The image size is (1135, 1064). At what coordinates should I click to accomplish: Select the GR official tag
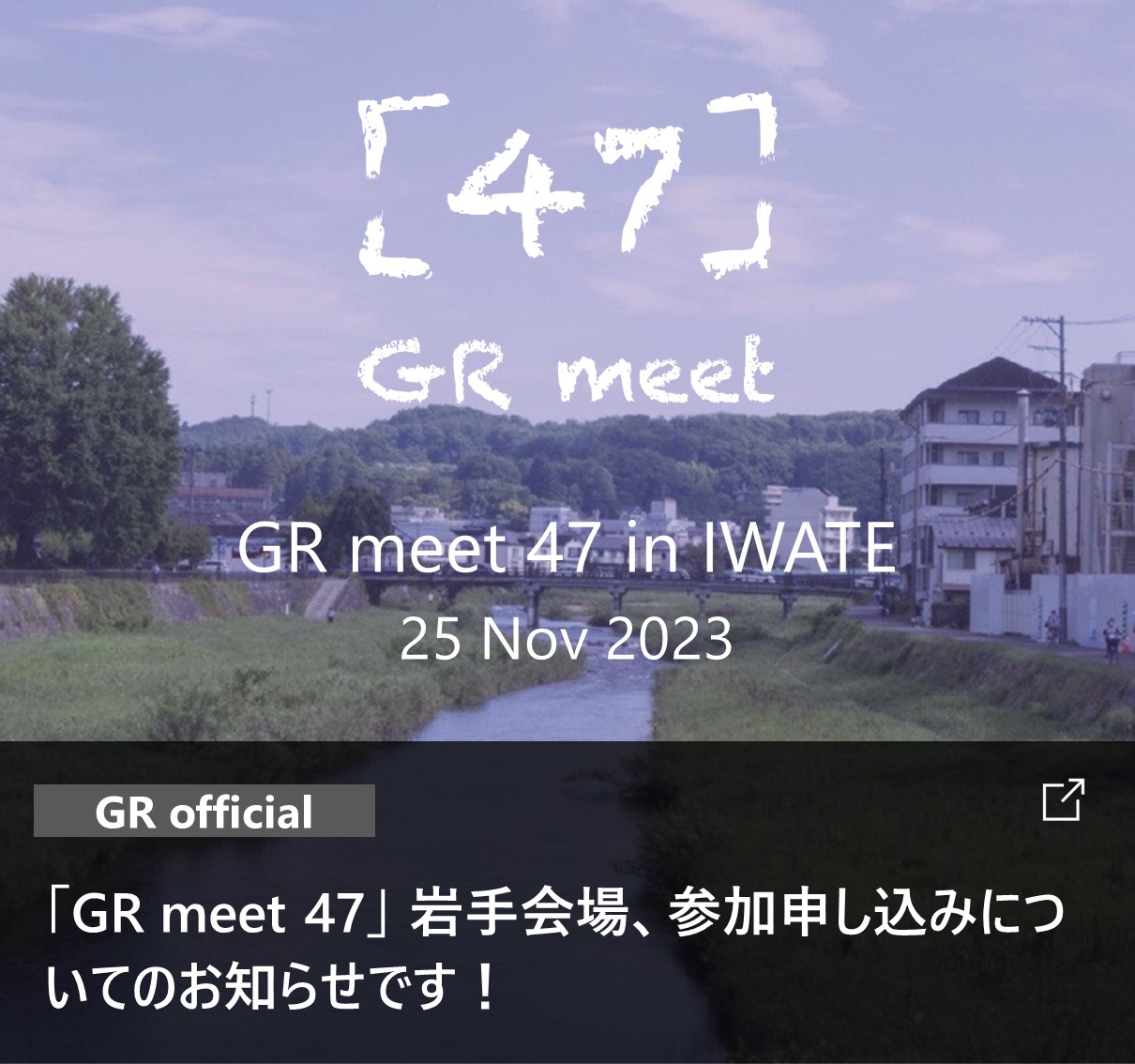[x=204, y=812]
